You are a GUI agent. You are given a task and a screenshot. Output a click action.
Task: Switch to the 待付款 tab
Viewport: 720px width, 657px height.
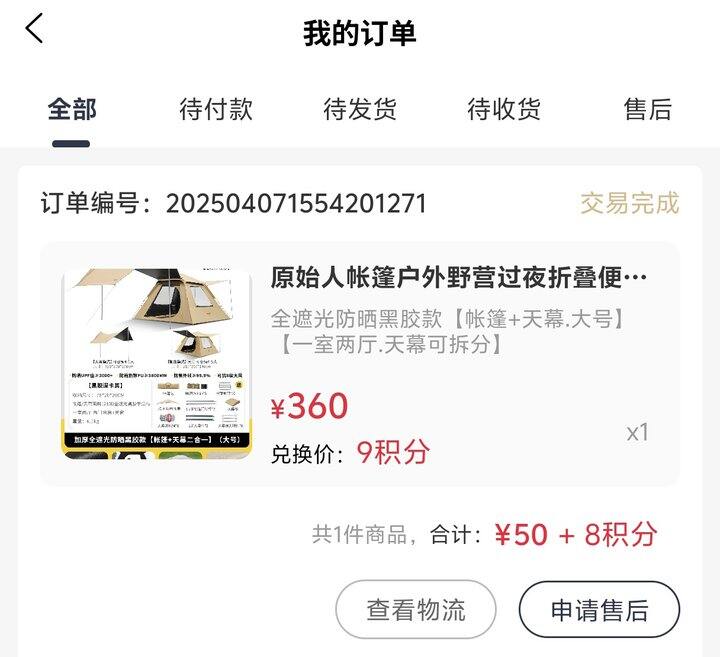[x=216, y=110]
